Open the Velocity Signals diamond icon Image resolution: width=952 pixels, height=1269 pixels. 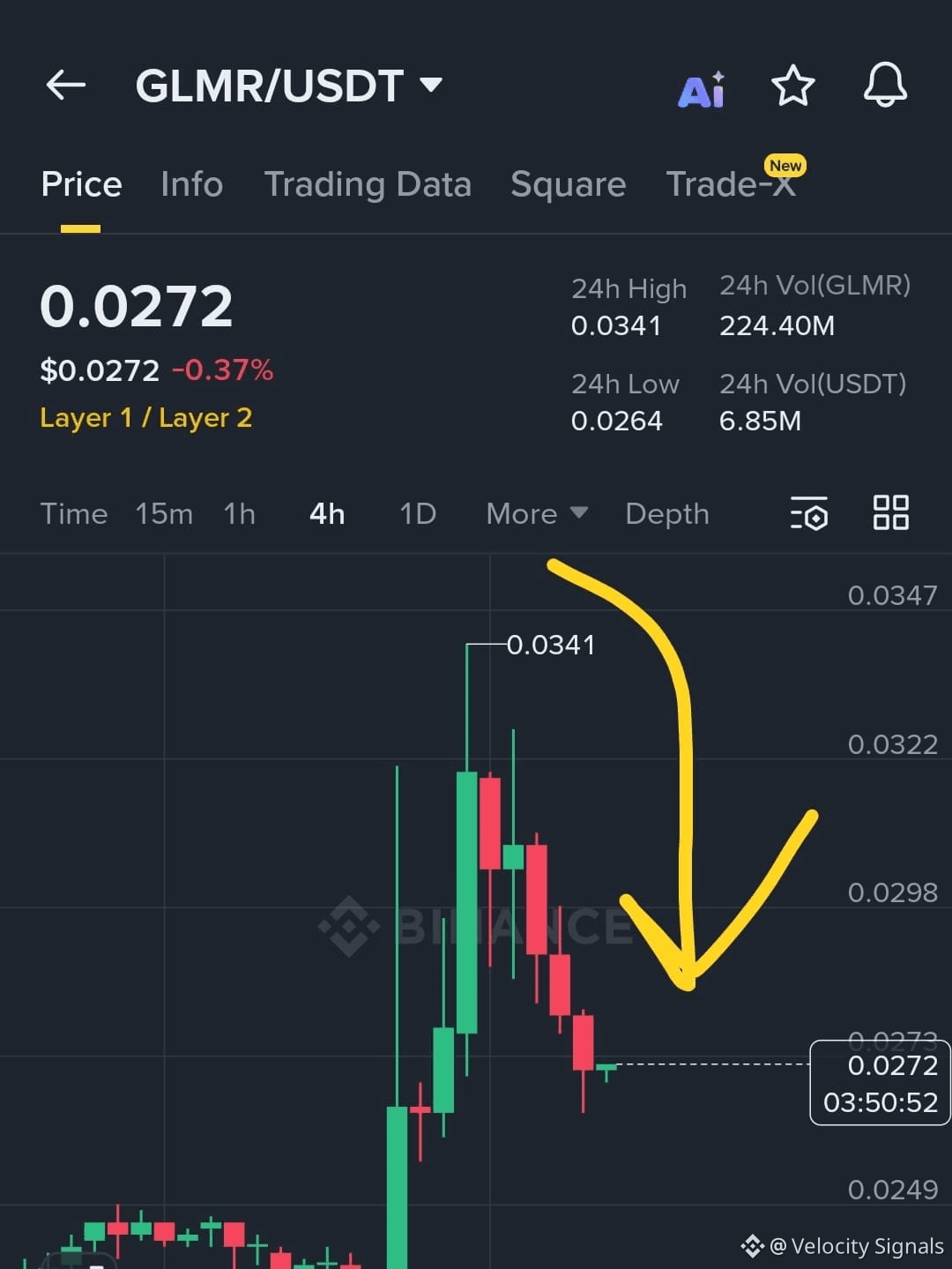point(752,1246)
